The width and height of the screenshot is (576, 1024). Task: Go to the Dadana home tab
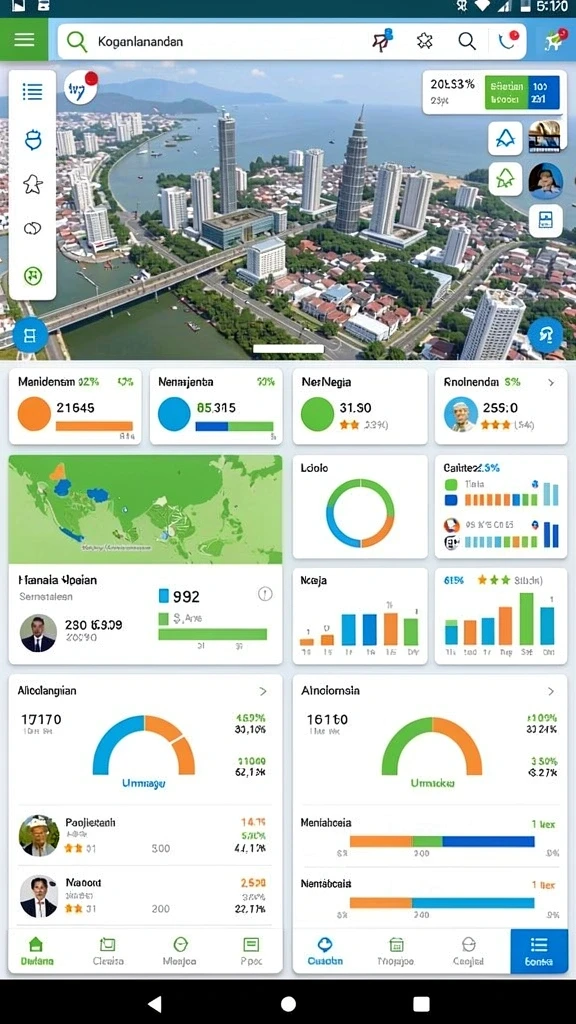(37, 951)
